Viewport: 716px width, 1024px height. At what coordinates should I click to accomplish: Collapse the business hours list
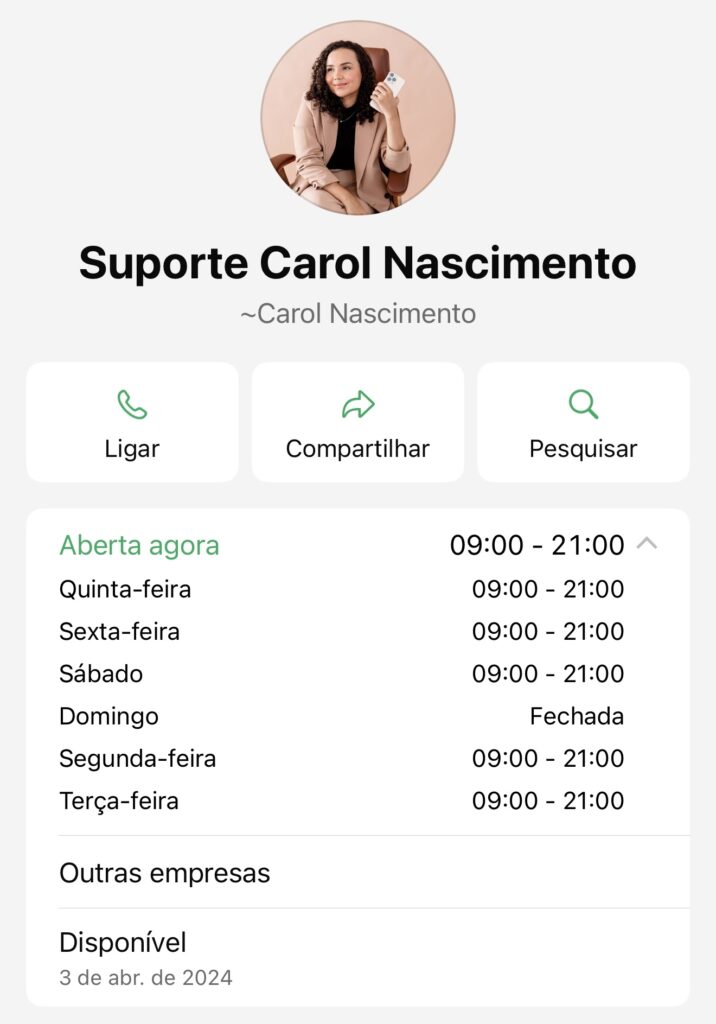pyautogui.click(x=647, y=544)
